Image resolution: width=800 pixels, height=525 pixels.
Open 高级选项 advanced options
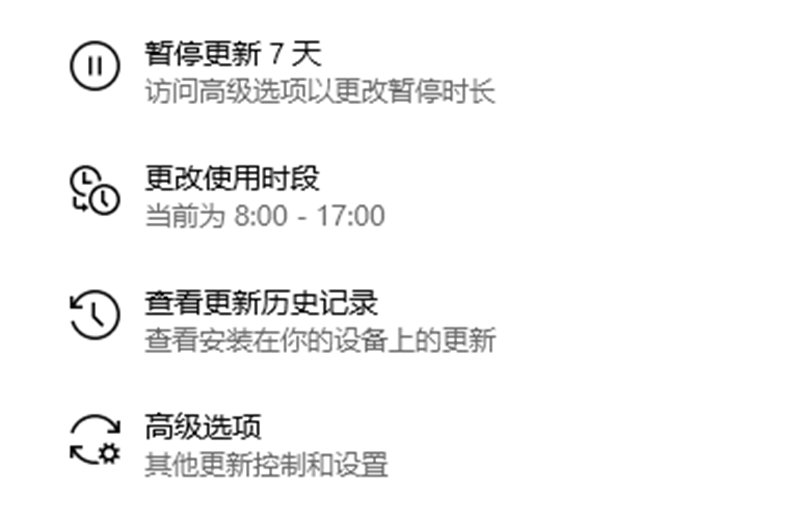point(203,428)
